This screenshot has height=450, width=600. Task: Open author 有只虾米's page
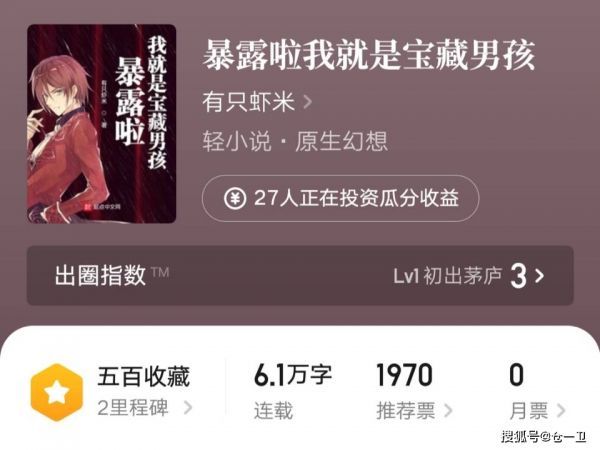[x=257, y=101]
